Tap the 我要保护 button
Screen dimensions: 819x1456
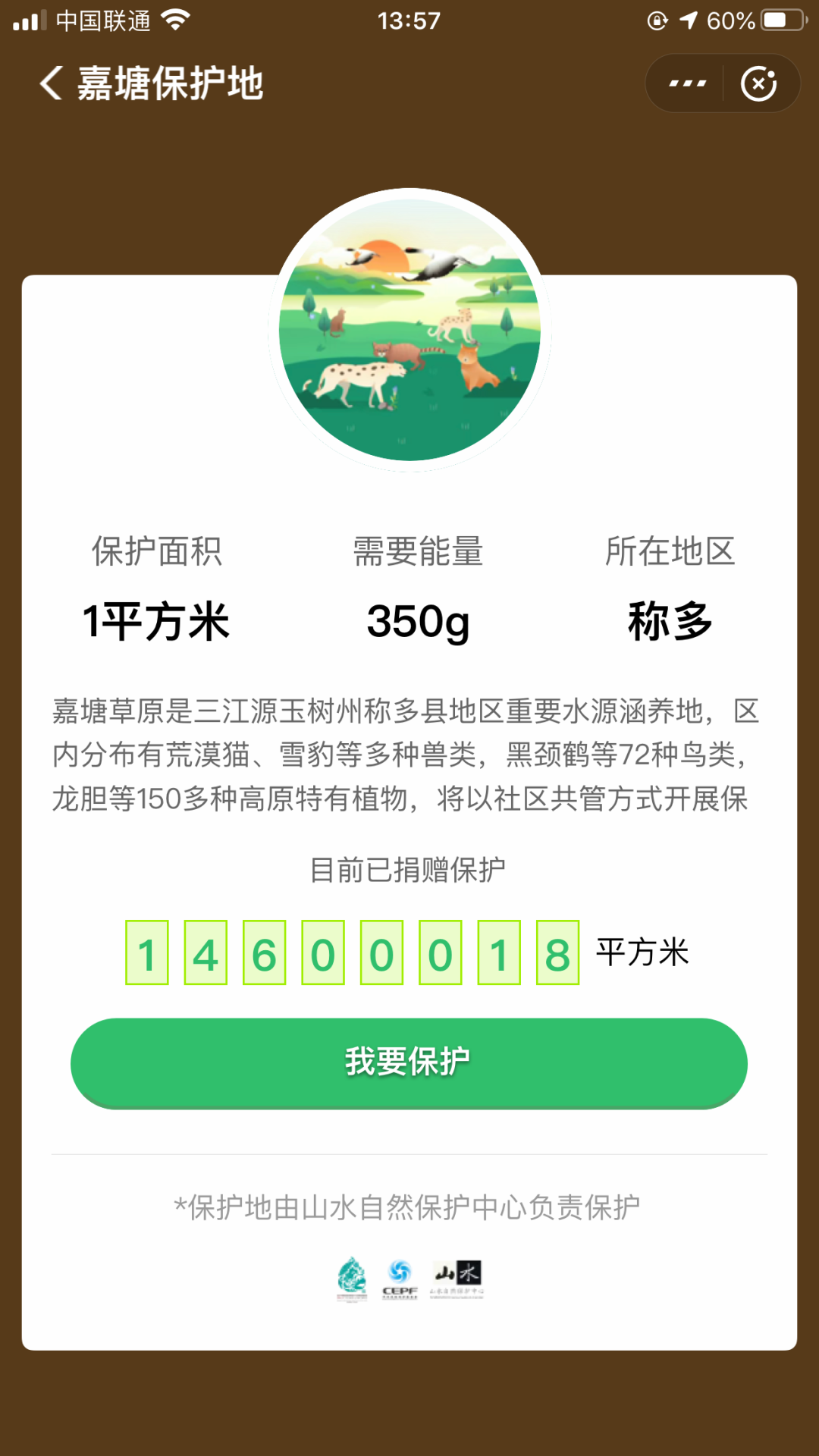(409, 1062)
